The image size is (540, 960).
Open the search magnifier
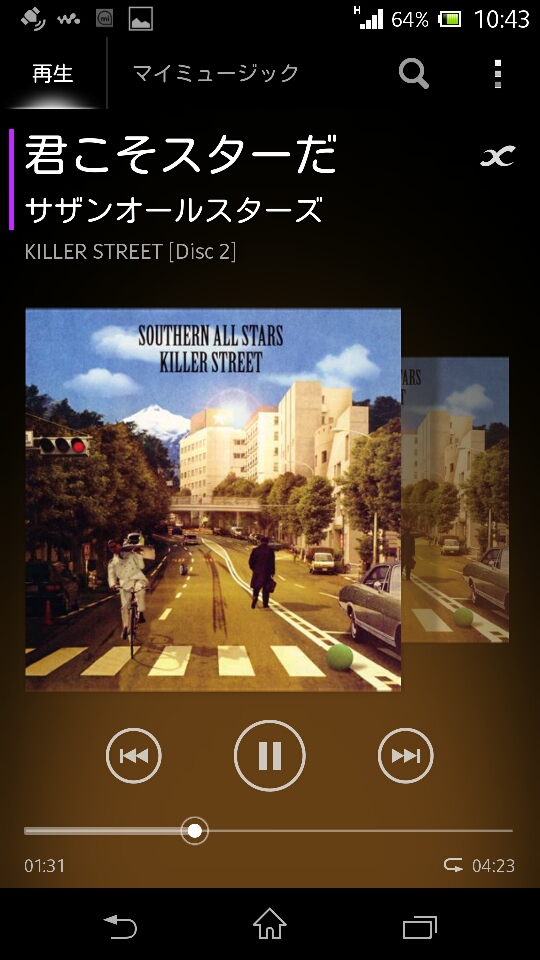pos(414,74)
